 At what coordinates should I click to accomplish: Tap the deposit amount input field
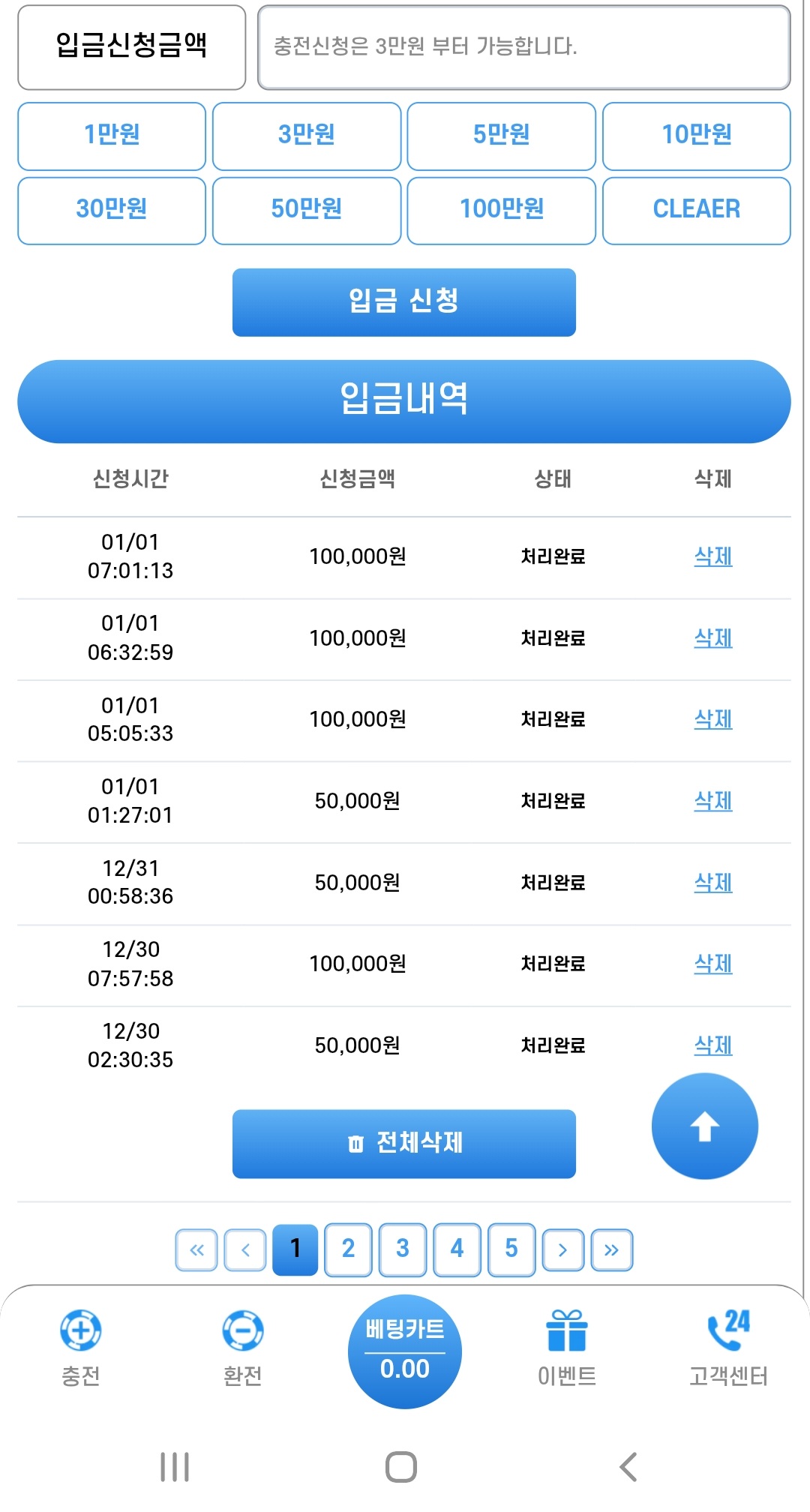point(523,47)
